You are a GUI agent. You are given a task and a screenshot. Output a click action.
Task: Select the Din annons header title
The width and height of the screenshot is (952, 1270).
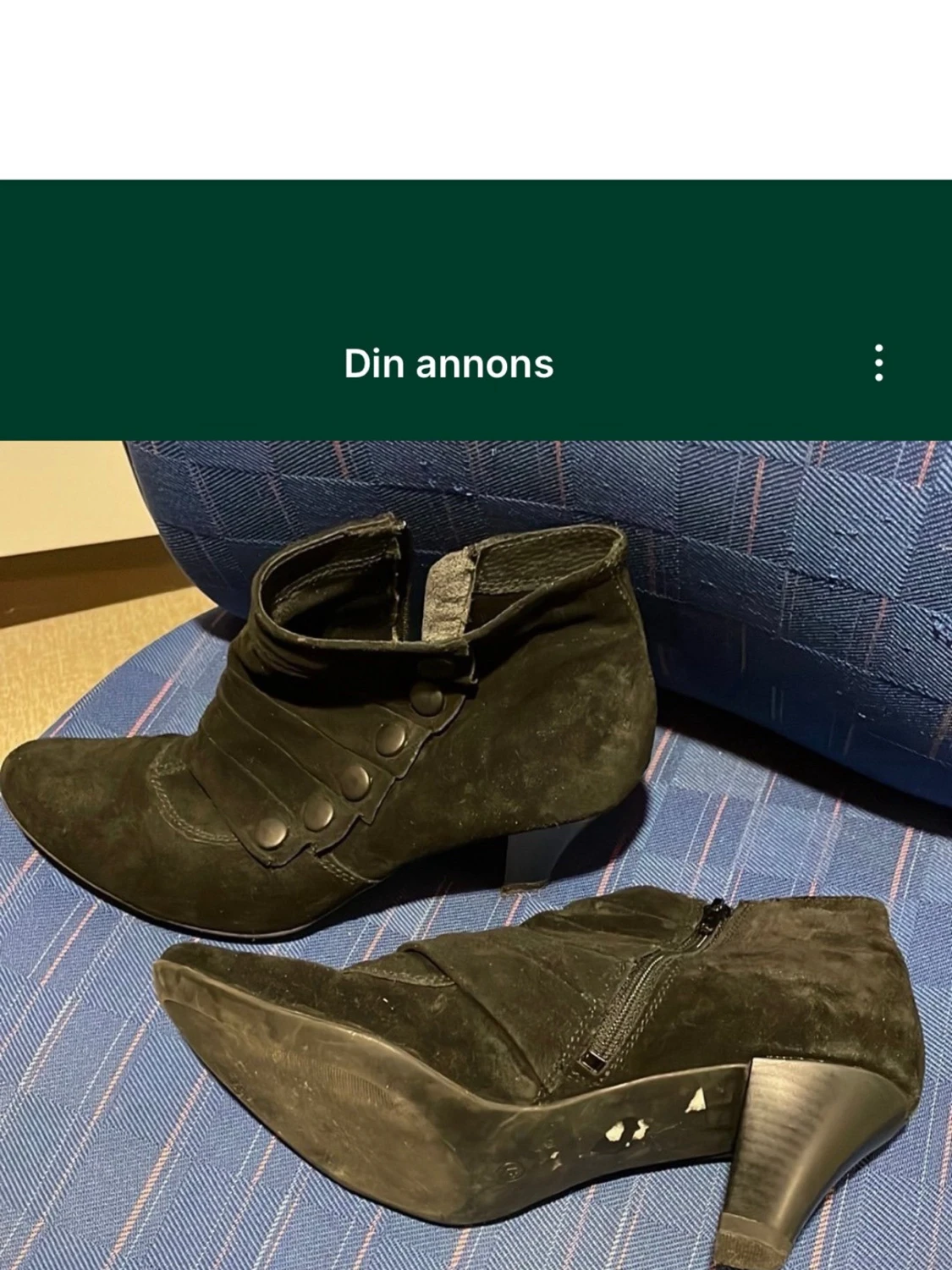[x=448, y=365]
